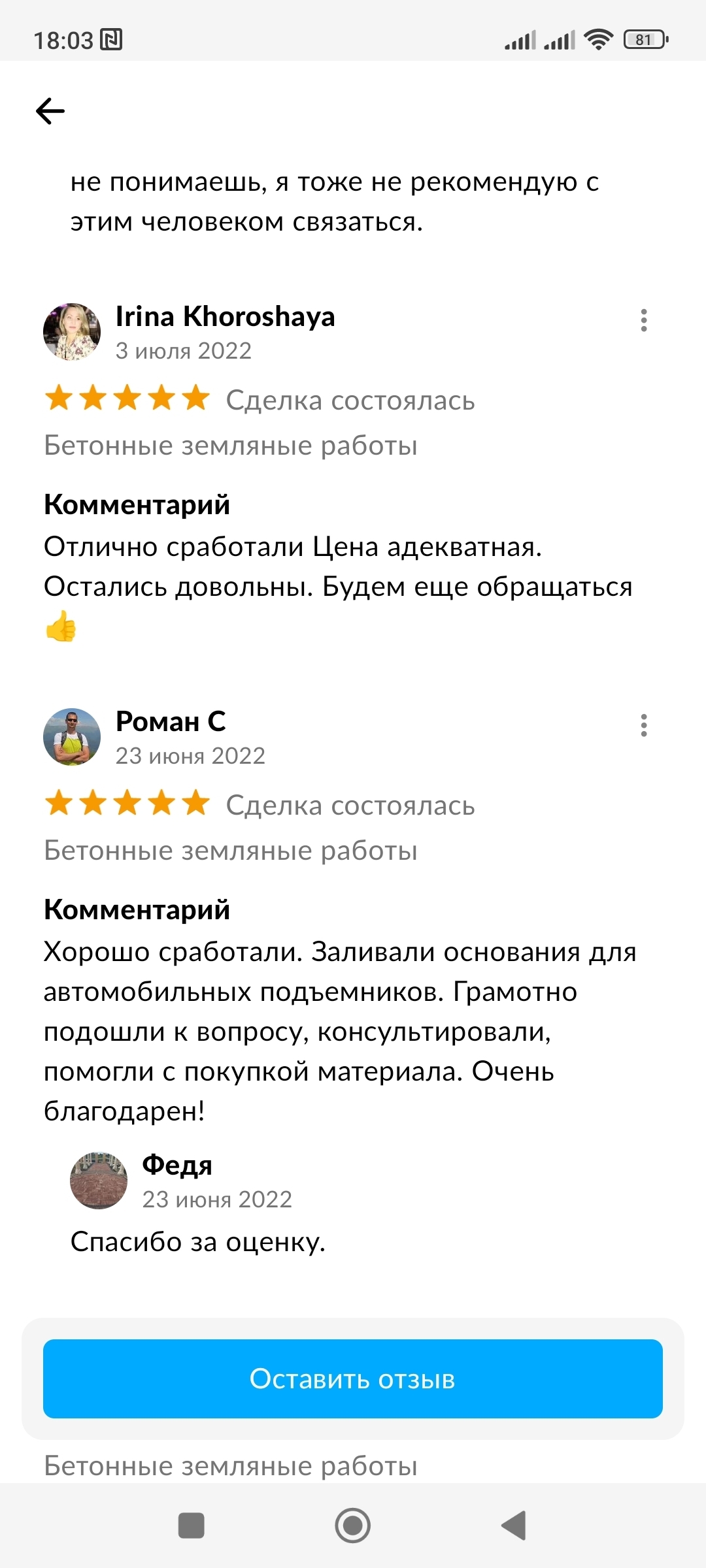This screenshot has width=706, height=1568.
Task: Tap the system home button
Action: pyautogui.click(x=353, y=1526)
